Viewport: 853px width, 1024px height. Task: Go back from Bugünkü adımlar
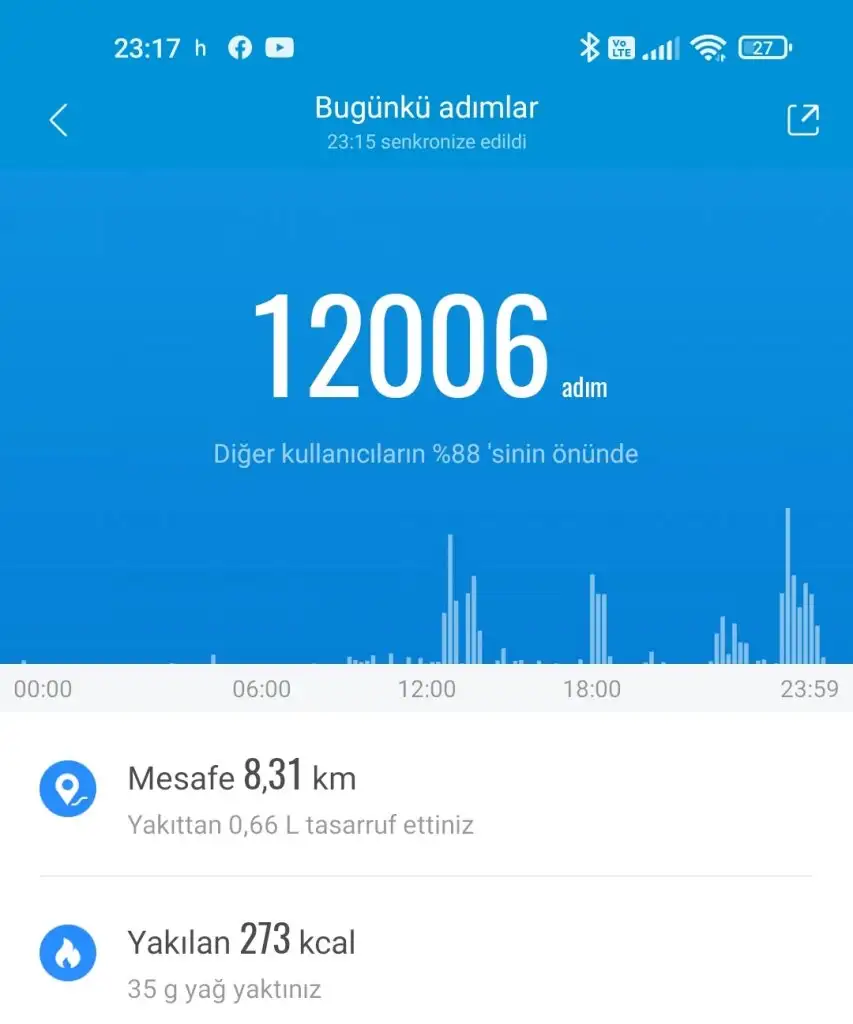point(59,120)
